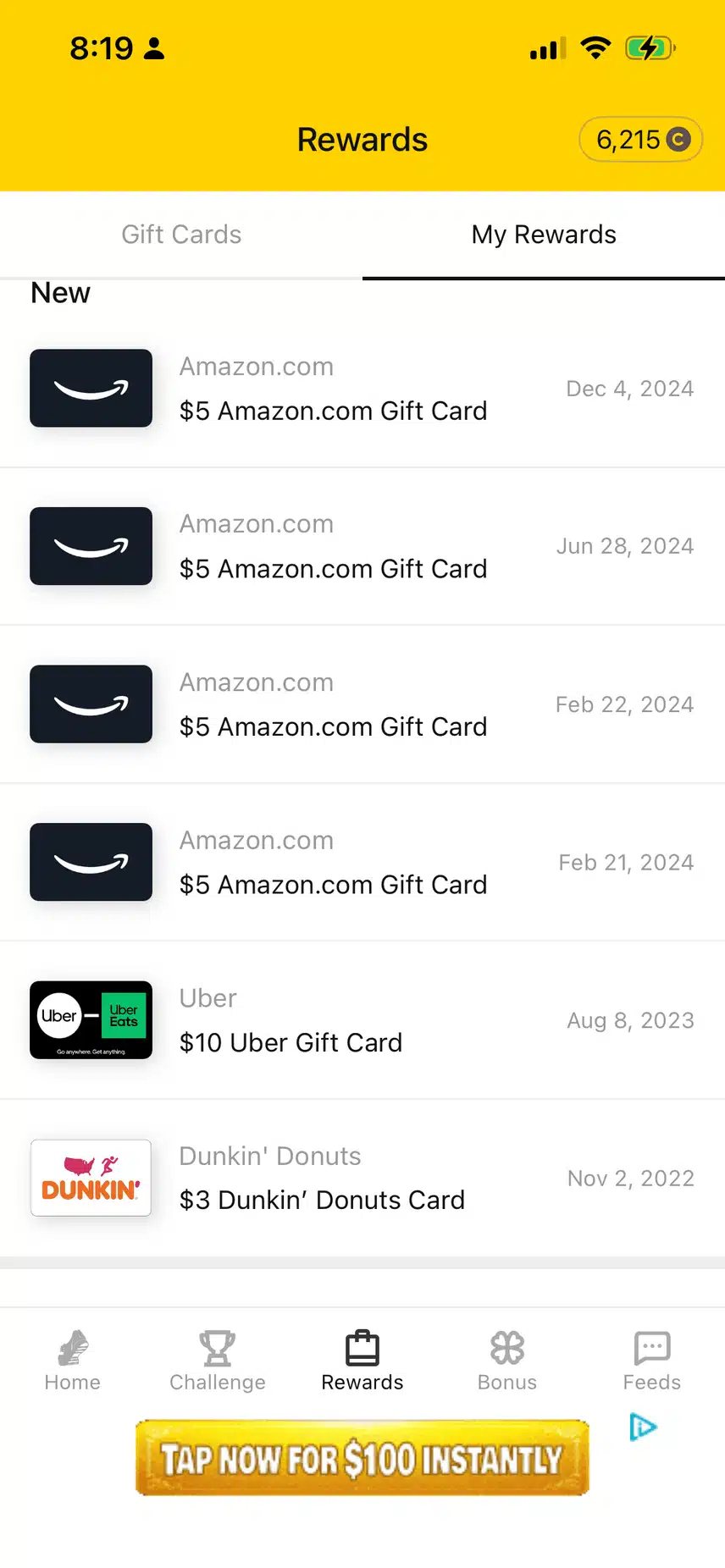Tap the Rewards tab in bottom bar
725x1568 pixels.
click(x=362, y=1360)
